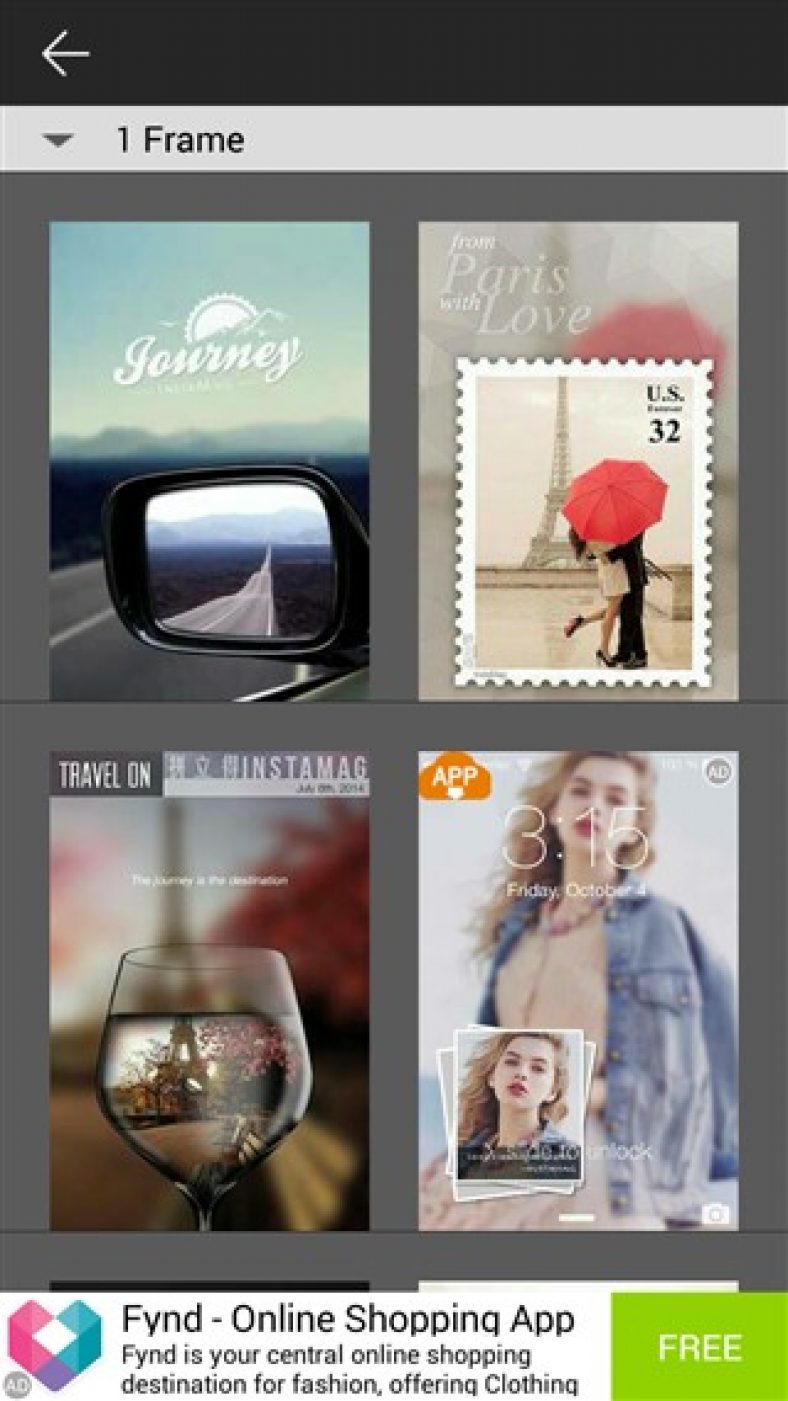Image resolution: width=788 pixels, height=1401 pixels.
Task: Open the Fynd Online Shopping App banner
Action: 305,1347
